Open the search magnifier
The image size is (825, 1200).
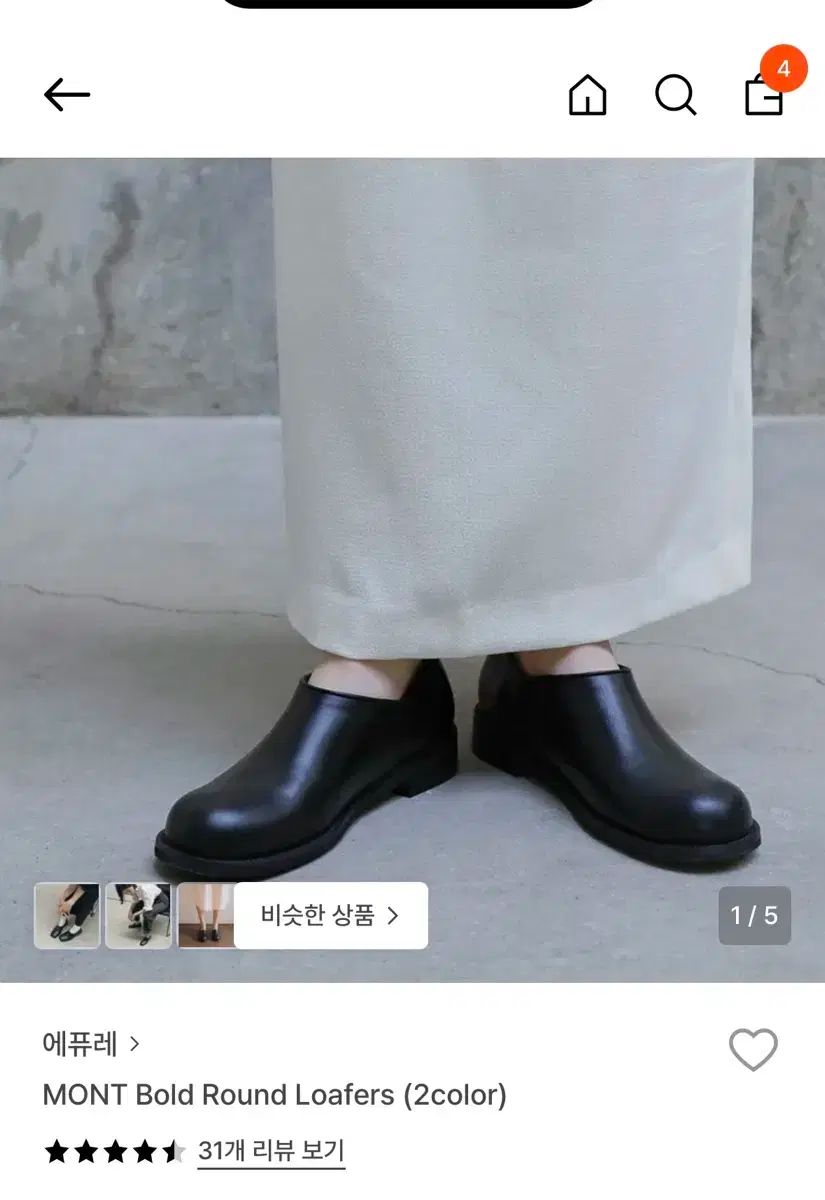675,96
